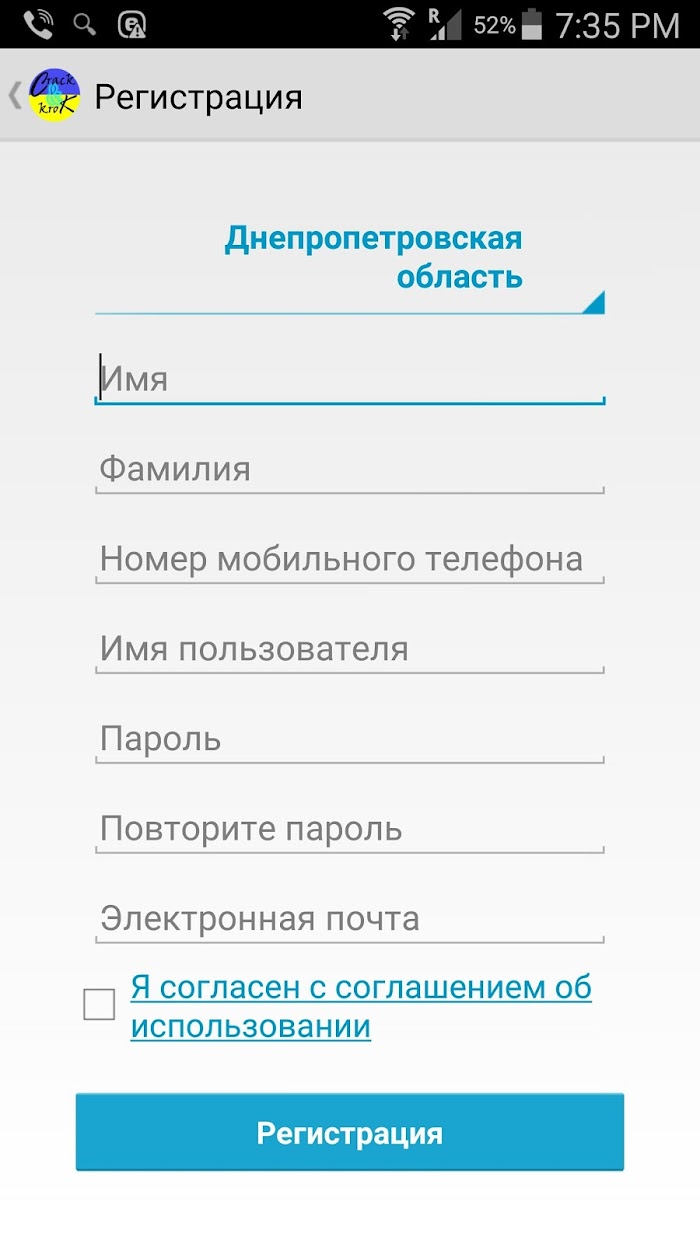Go back using the app bar arrow
This screenshot has height=1244, width=700.
tap(16, 96)
